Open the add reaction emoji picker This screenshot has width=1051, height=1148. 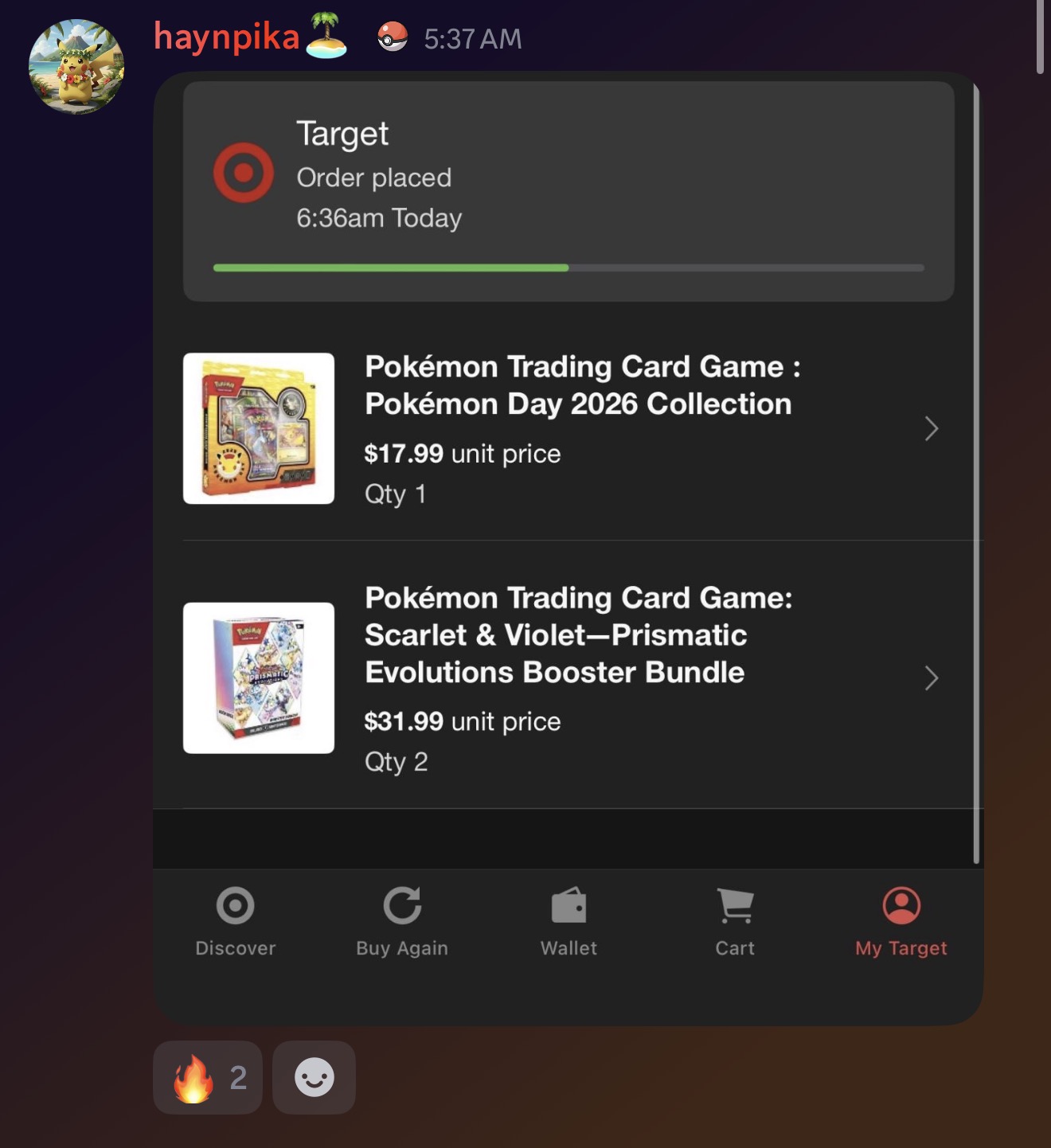coord(314,1077)
